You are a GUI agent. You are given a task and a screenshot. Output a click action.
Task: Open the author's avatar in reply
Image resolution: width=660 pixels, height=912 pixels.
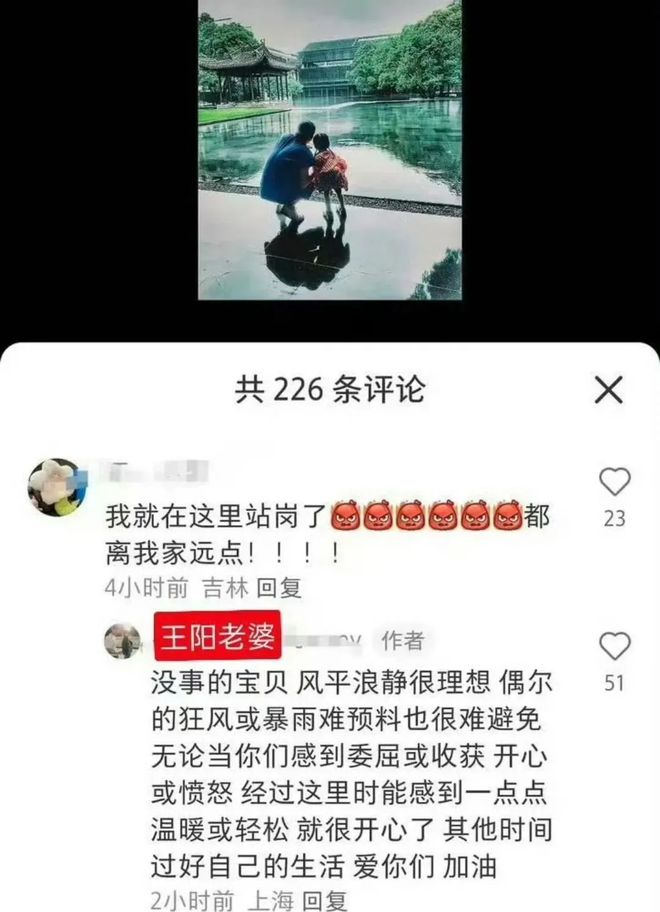tap(124, 641)
